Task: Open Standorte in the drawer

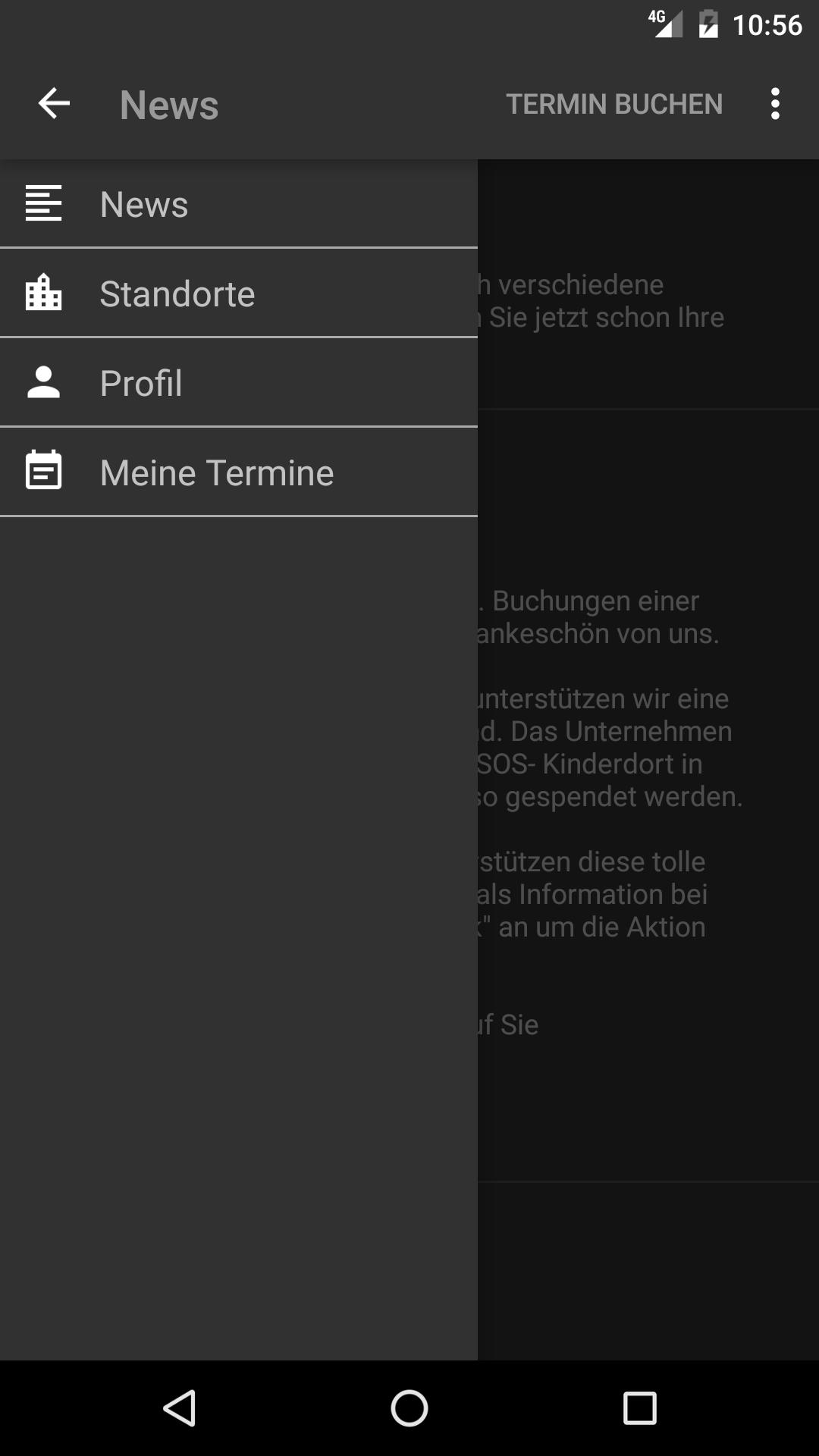Action: pyautogui.click(x=238, y=293)
